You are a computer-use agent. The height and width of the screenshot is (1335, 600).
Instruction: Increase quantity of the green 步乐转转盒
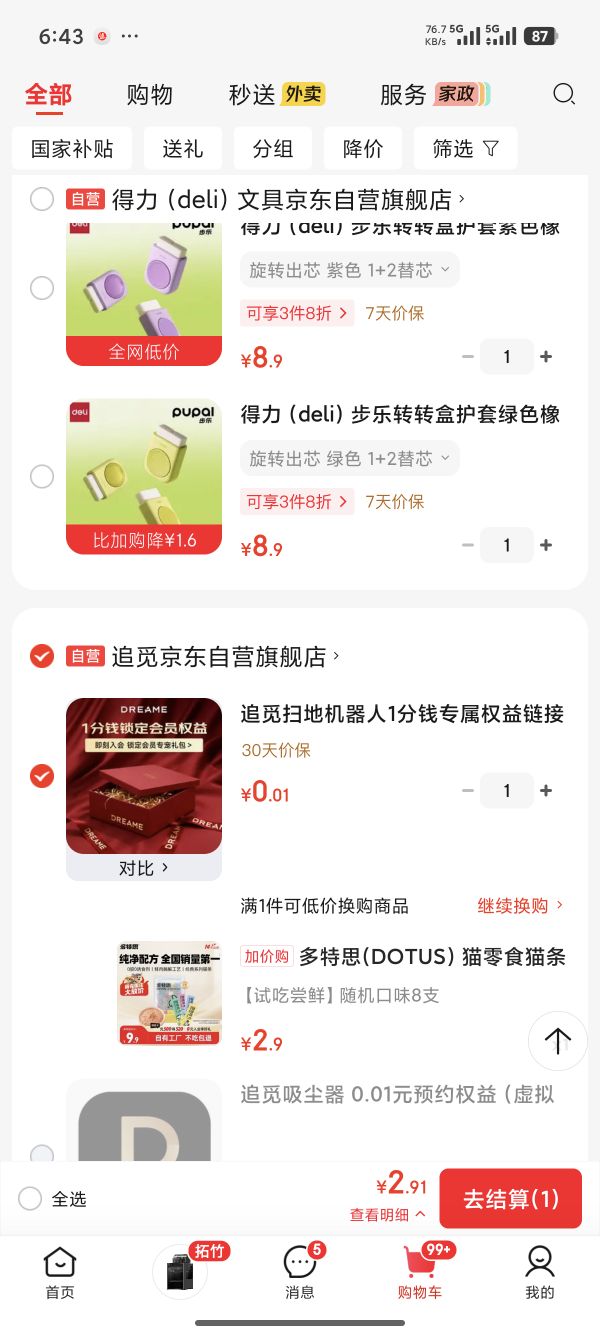coord(546,545)
